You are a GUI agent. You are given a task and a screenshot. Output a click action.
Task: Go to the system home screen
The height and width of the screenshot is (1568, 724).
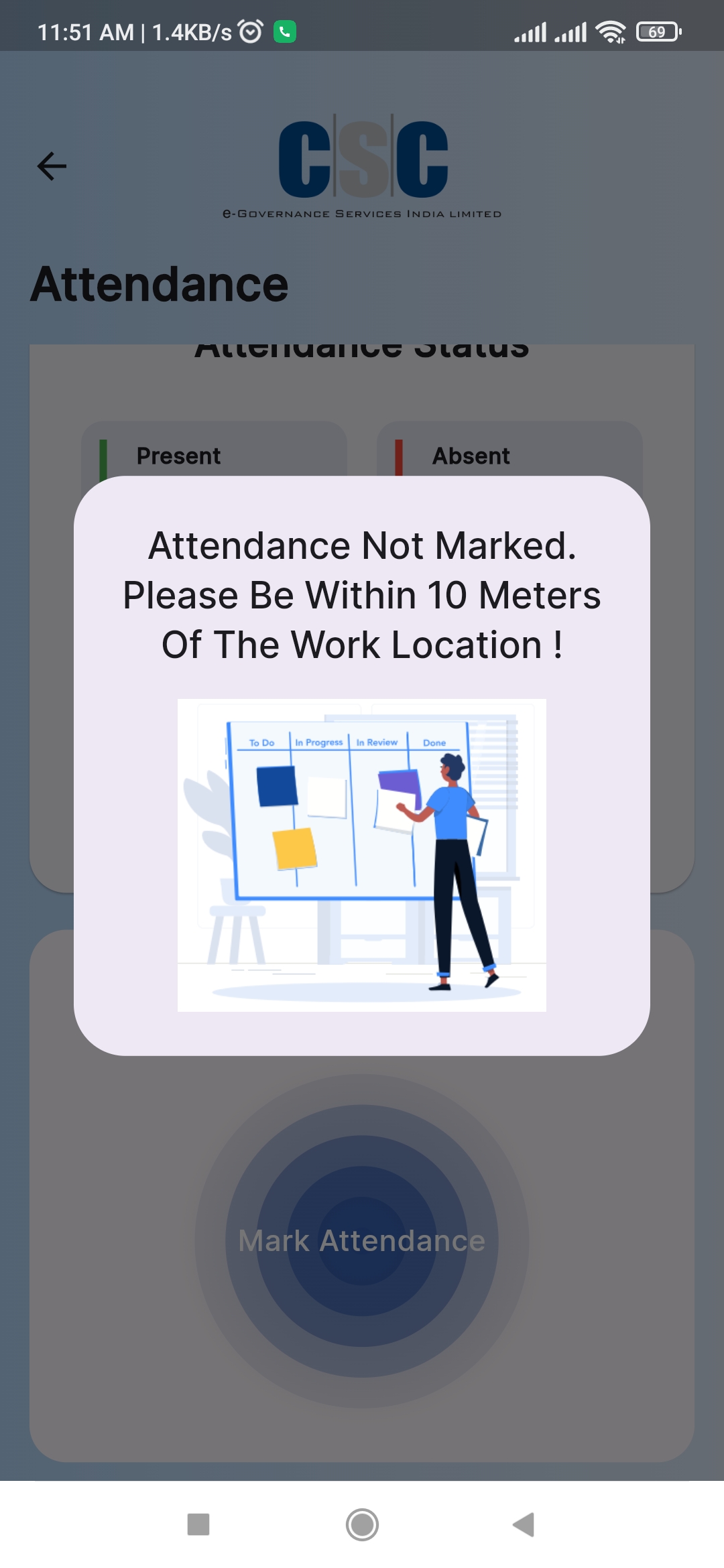coord(362,1524)
